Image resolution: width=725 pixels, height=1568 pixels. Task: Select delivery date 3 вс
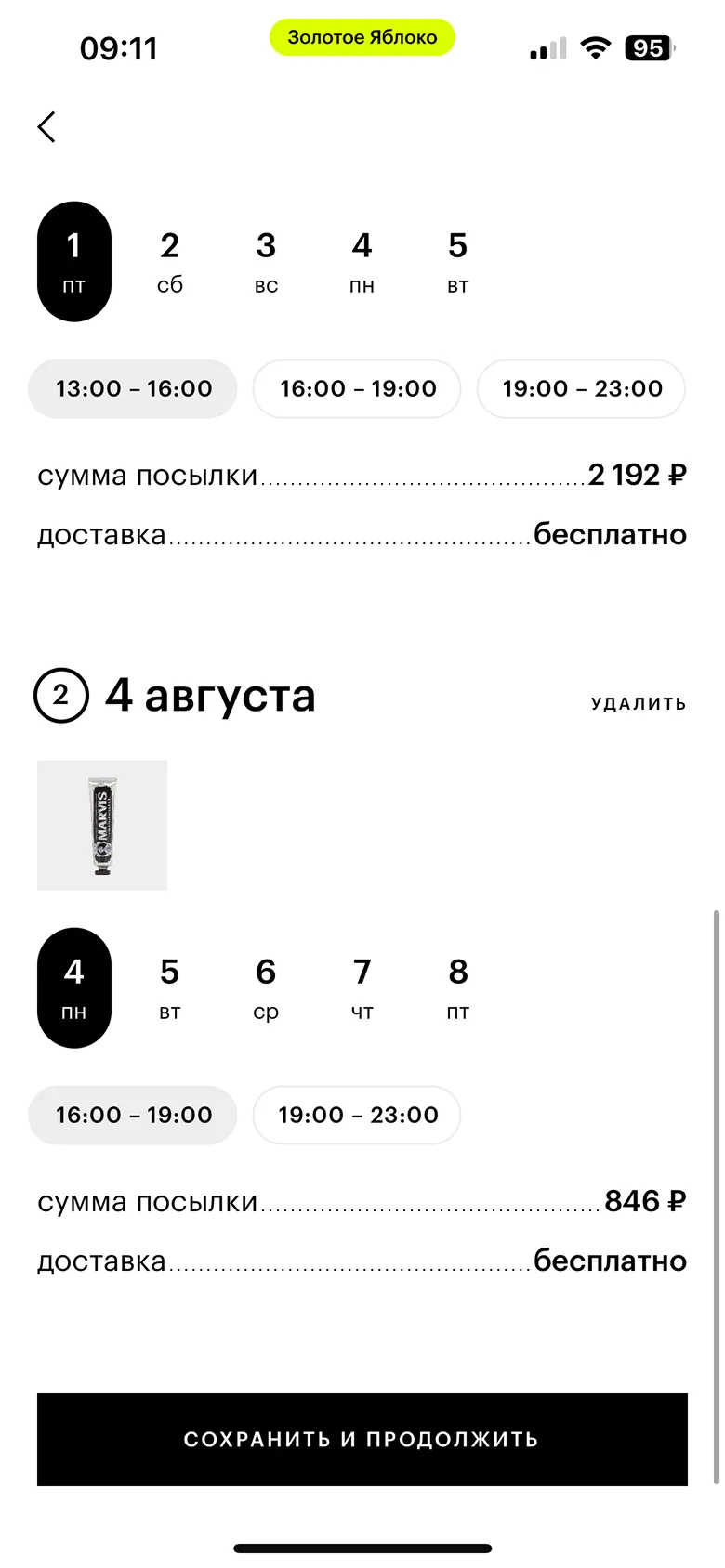[266, 262]
